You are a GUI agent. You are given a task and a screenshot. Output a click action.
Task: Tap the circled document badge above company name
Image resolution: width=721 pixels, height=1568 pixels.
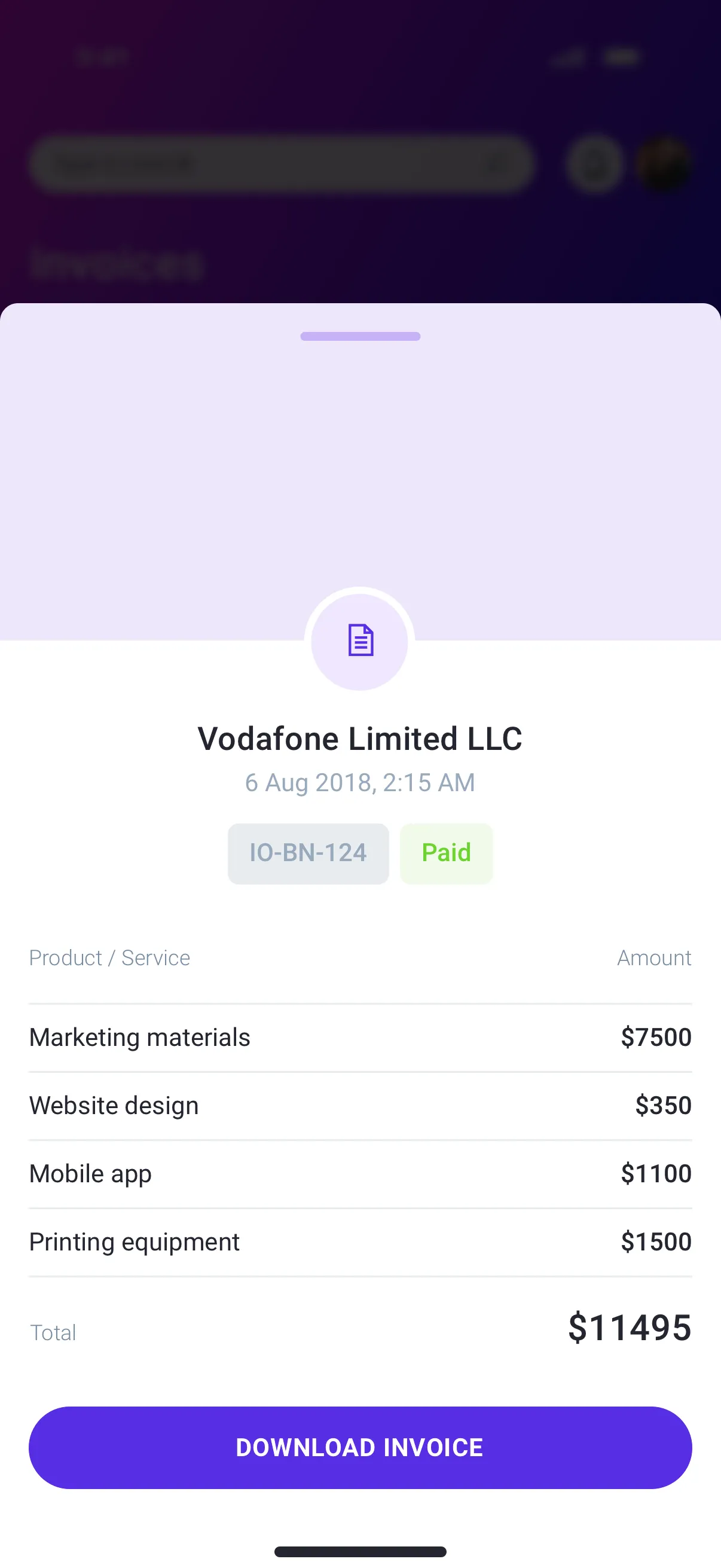point(360,639)
